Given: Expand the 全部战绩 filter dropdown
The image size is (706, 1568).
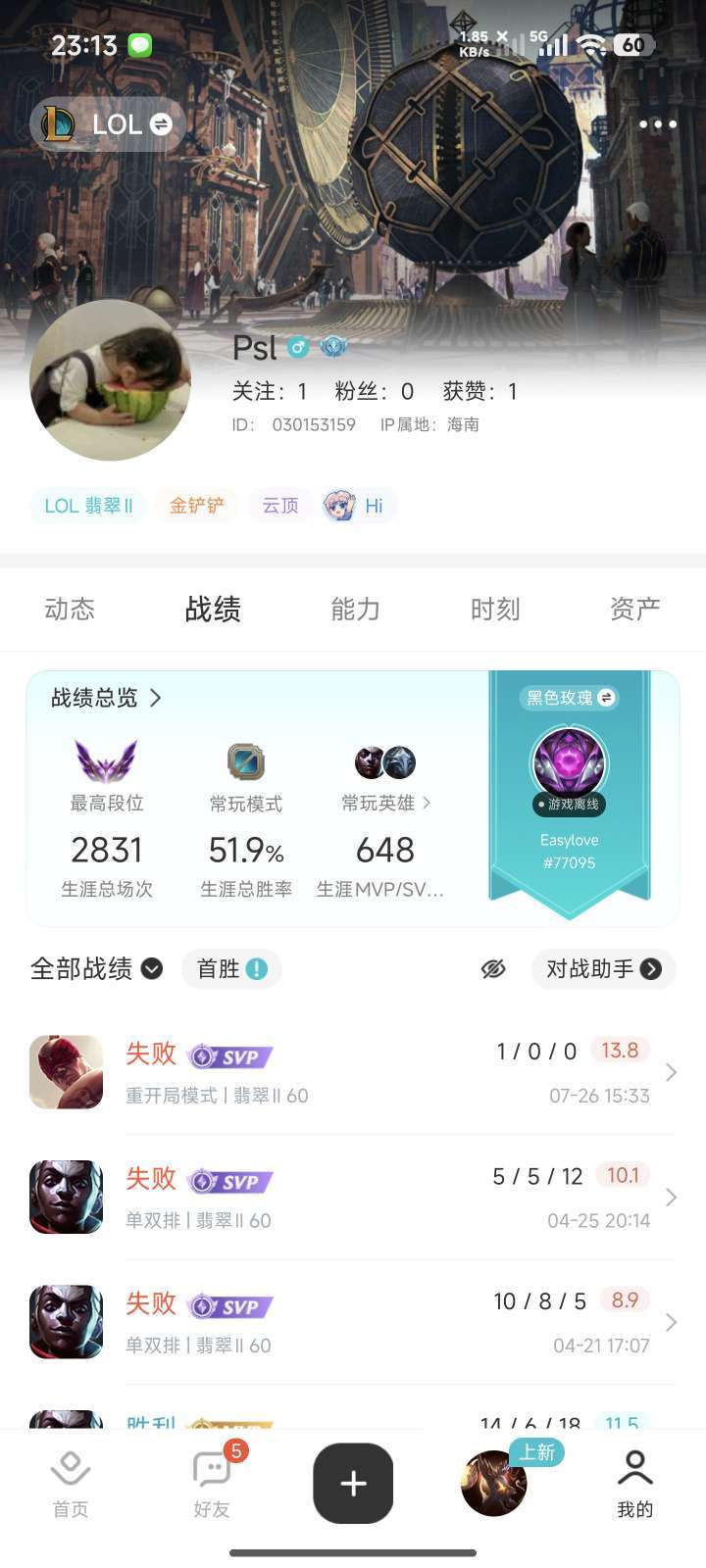Looking at the screenshot, I should pyautogui.click(x=96, y=969).
